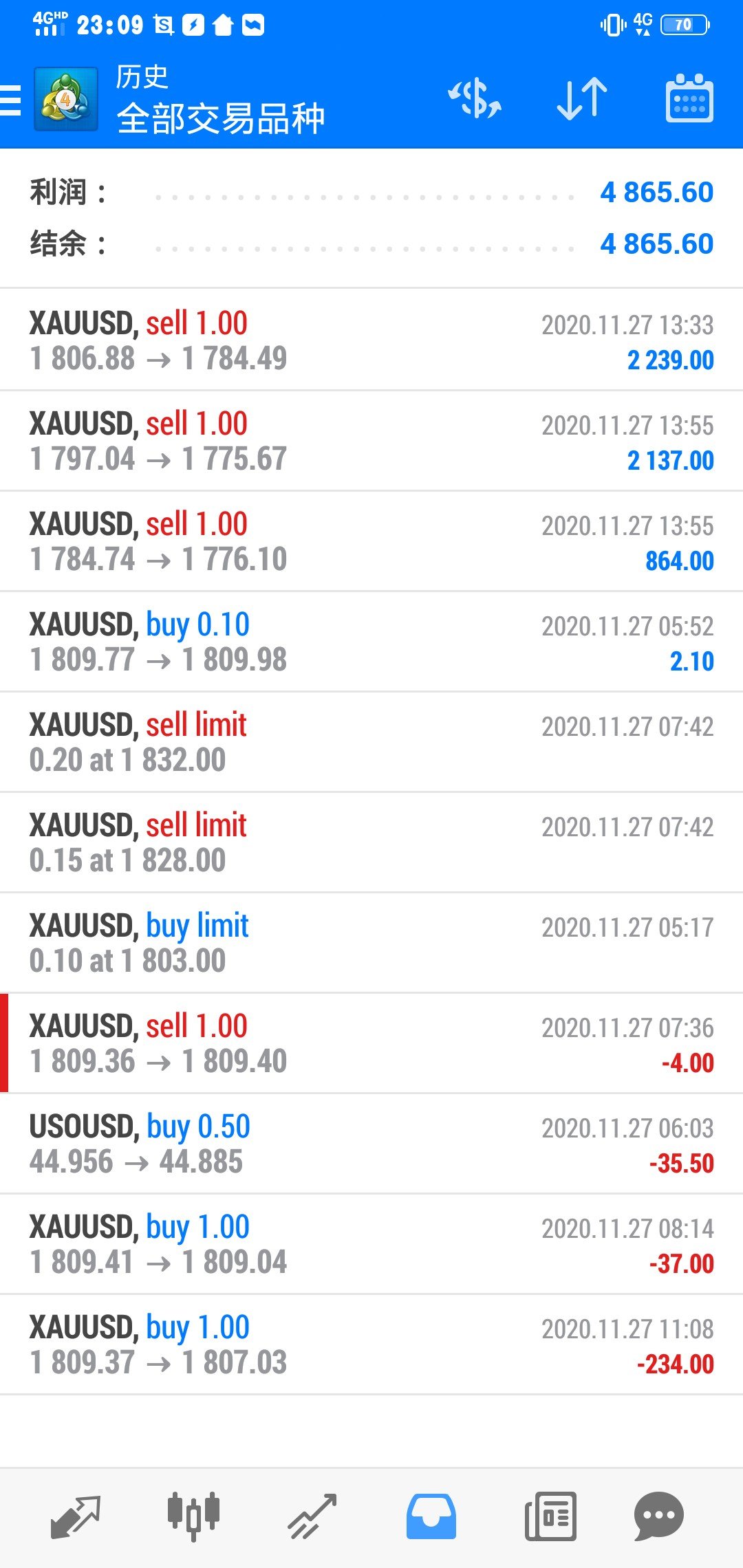Switch to the Quotes tab

76,1517
